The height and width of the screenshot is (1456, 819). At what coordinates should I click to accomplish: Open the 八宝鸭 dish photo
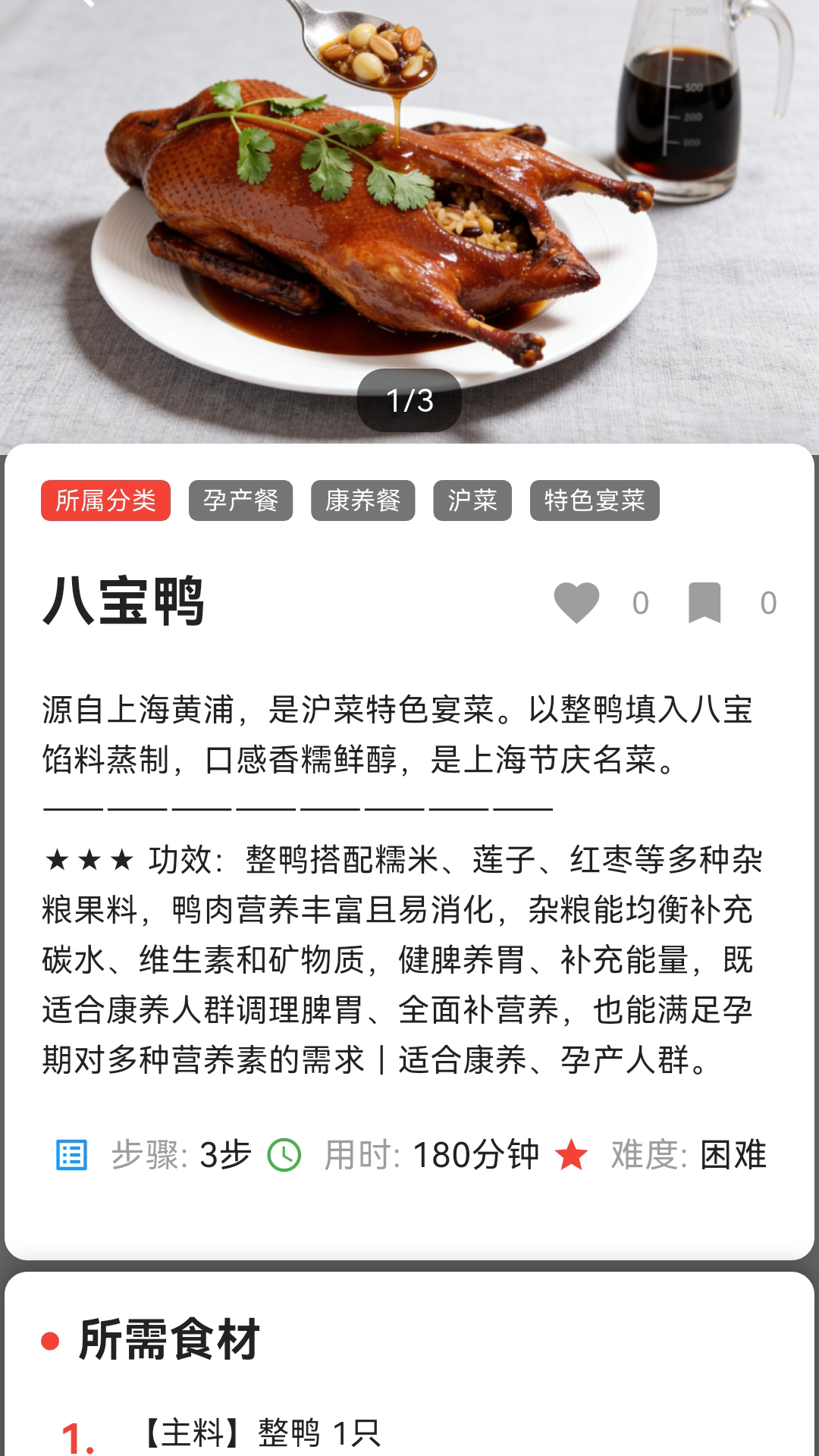point(409,220)
